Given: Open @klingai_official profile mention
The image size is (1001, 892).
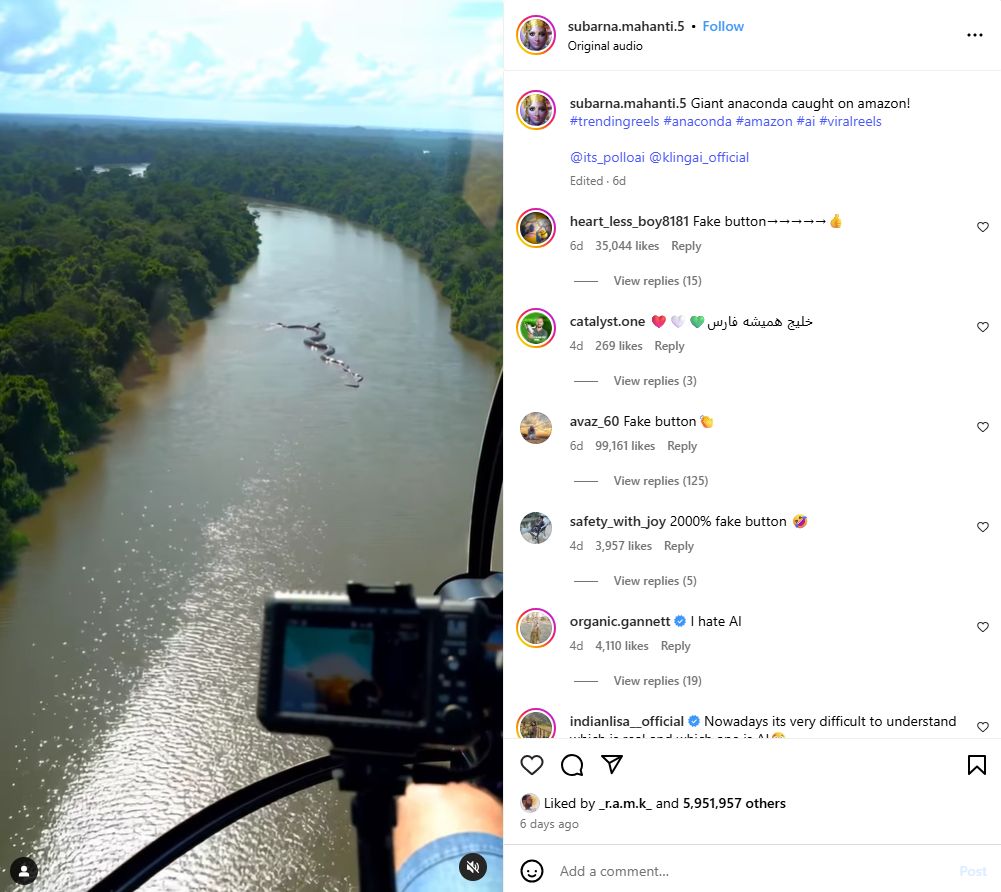Looking at the screenshot, I should pyautogui.click(x=699, y=157).
